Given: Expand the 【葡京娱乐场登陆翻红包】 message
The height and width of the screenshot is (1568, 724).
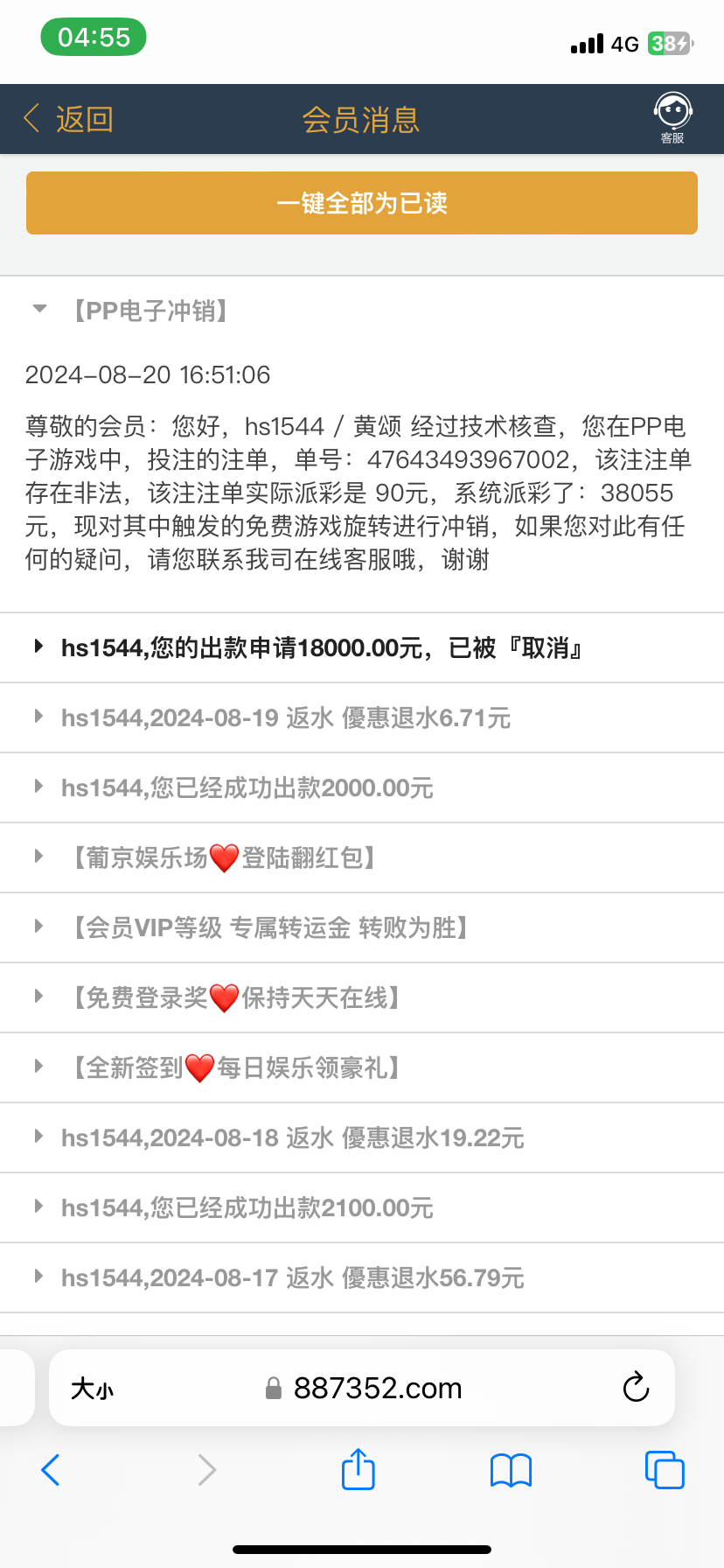Looking at the screenshot, I should (x=38, y=857).
